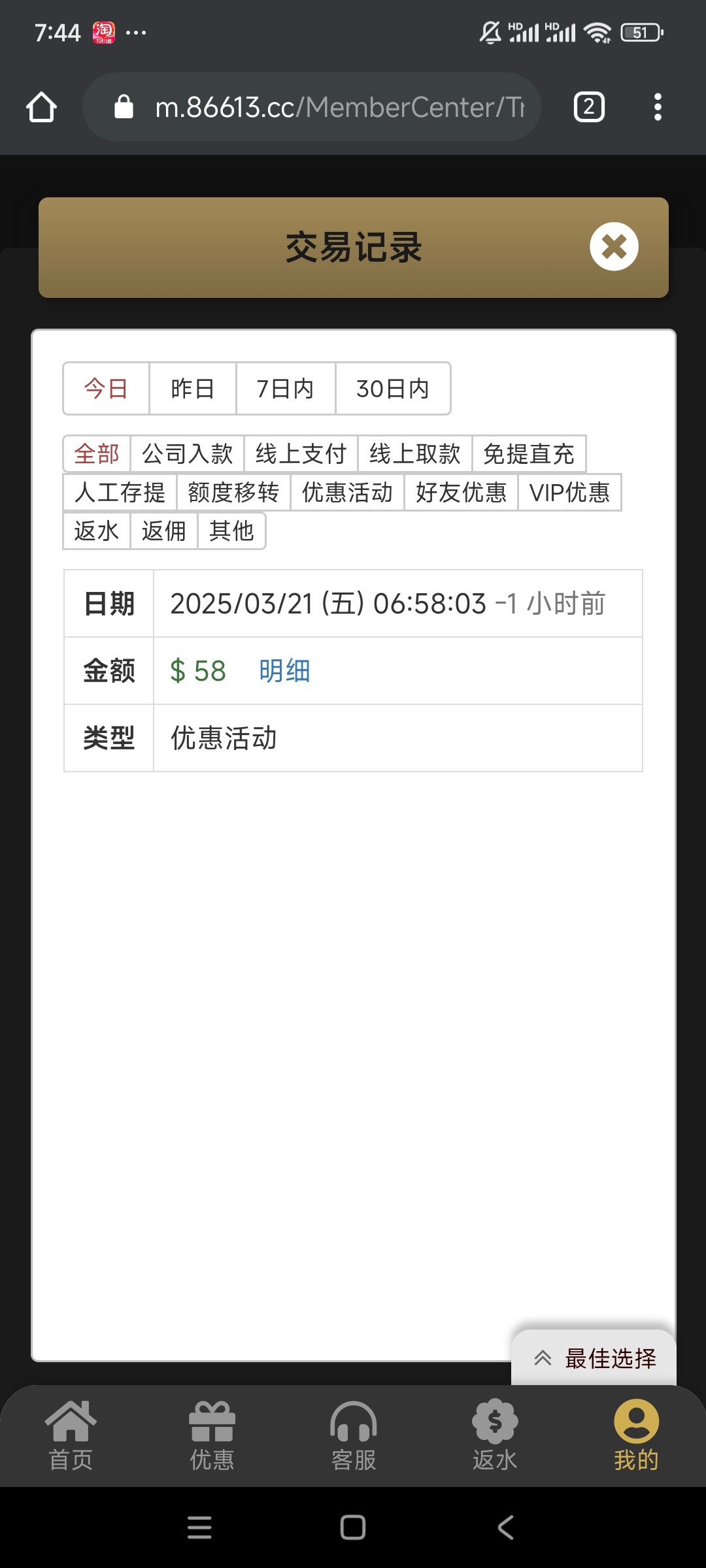Open the 返水 bottom tab
The image size is (706, 1568).
click(x=495, y=1436)
